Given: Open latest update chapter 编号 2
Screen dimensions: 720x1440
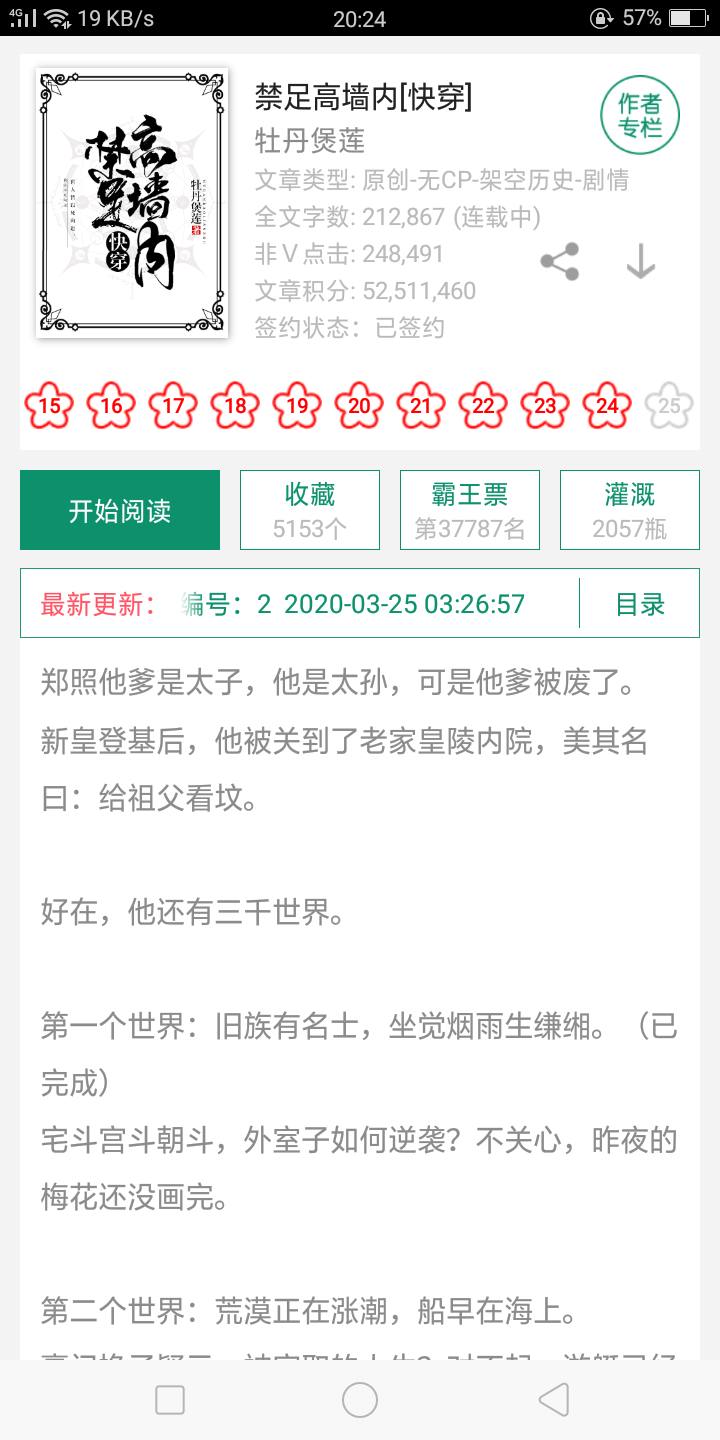Looking at the screenshot, I should pos(355,604).
